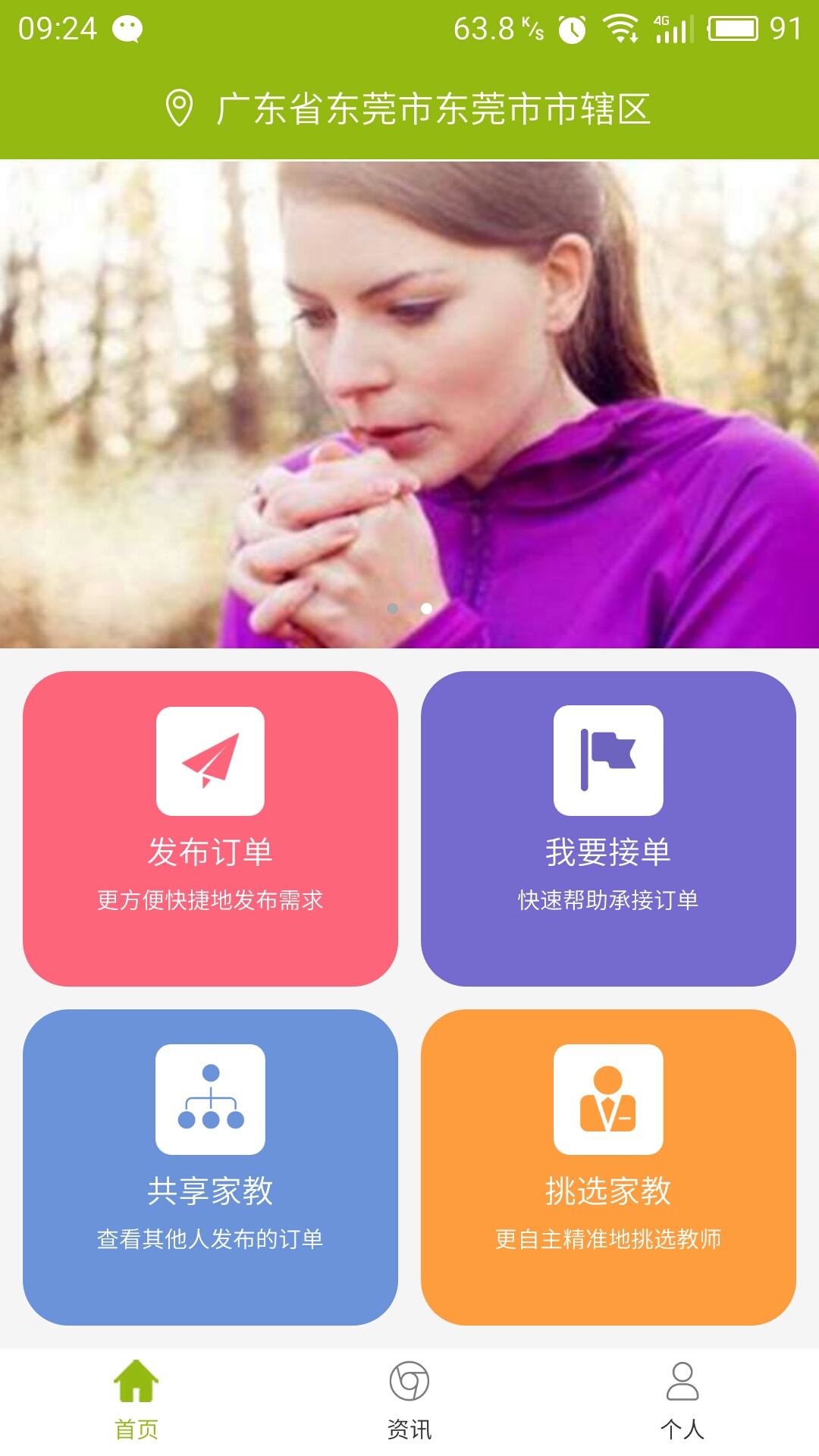Go to the 挑选家教 card

click(608, 1166)
